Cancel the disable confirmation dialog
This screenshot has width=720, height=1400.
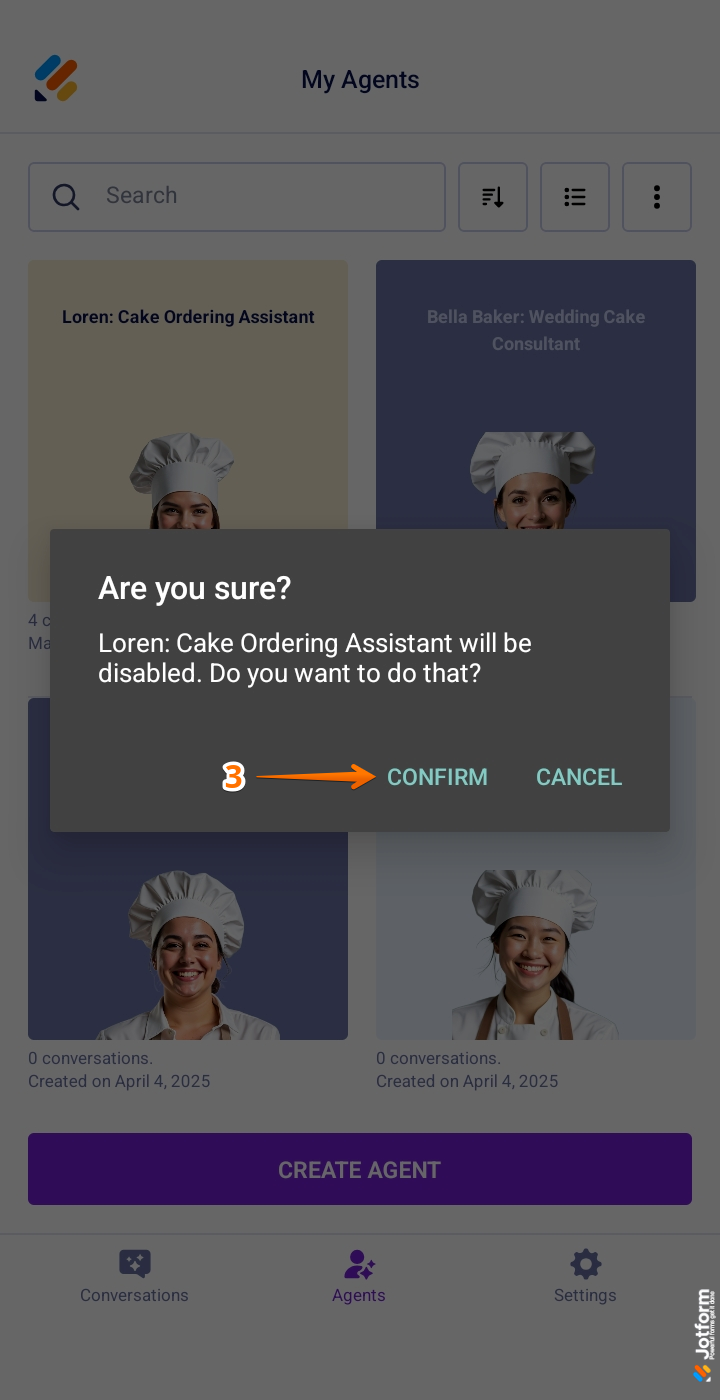578,777
